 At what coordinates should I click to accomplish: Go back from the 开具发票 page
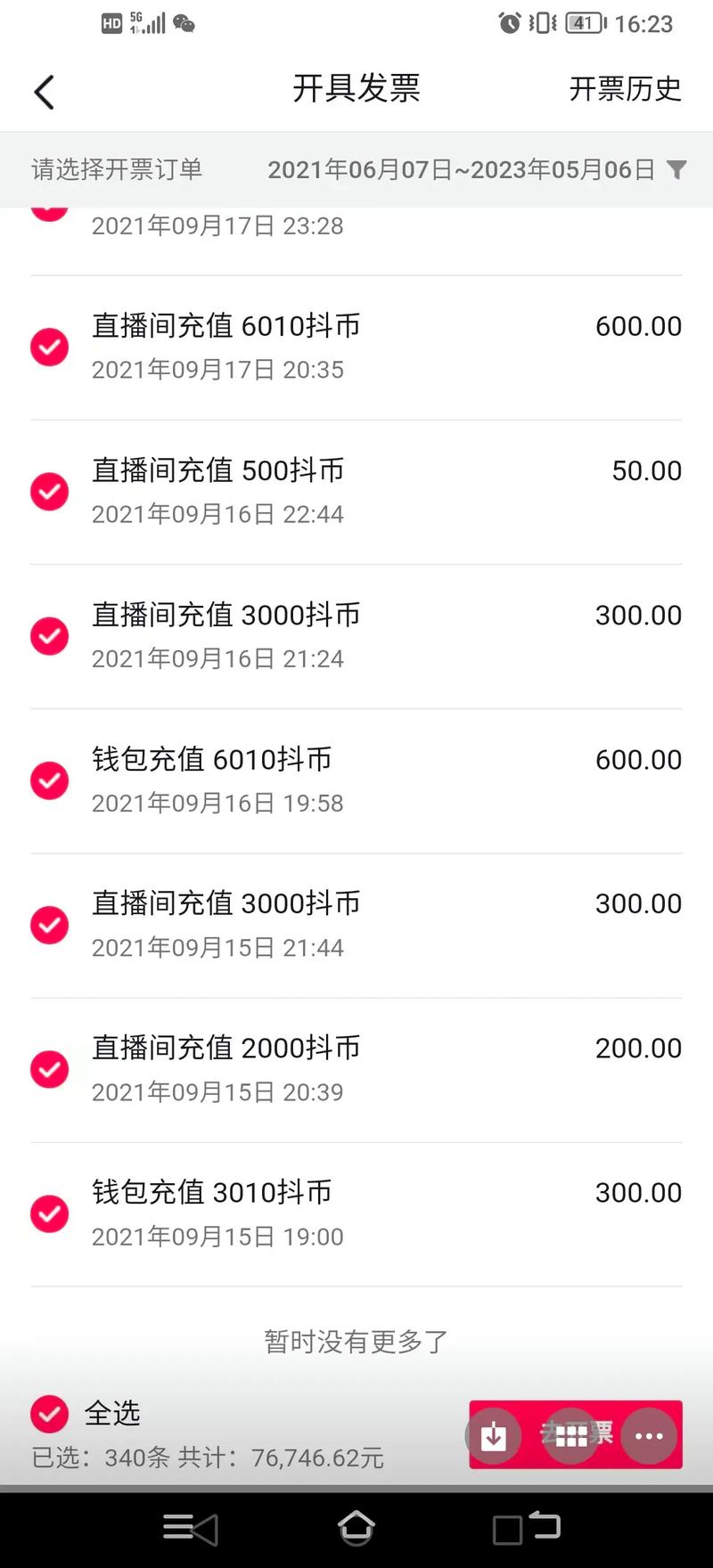click(x=44, y=92)
